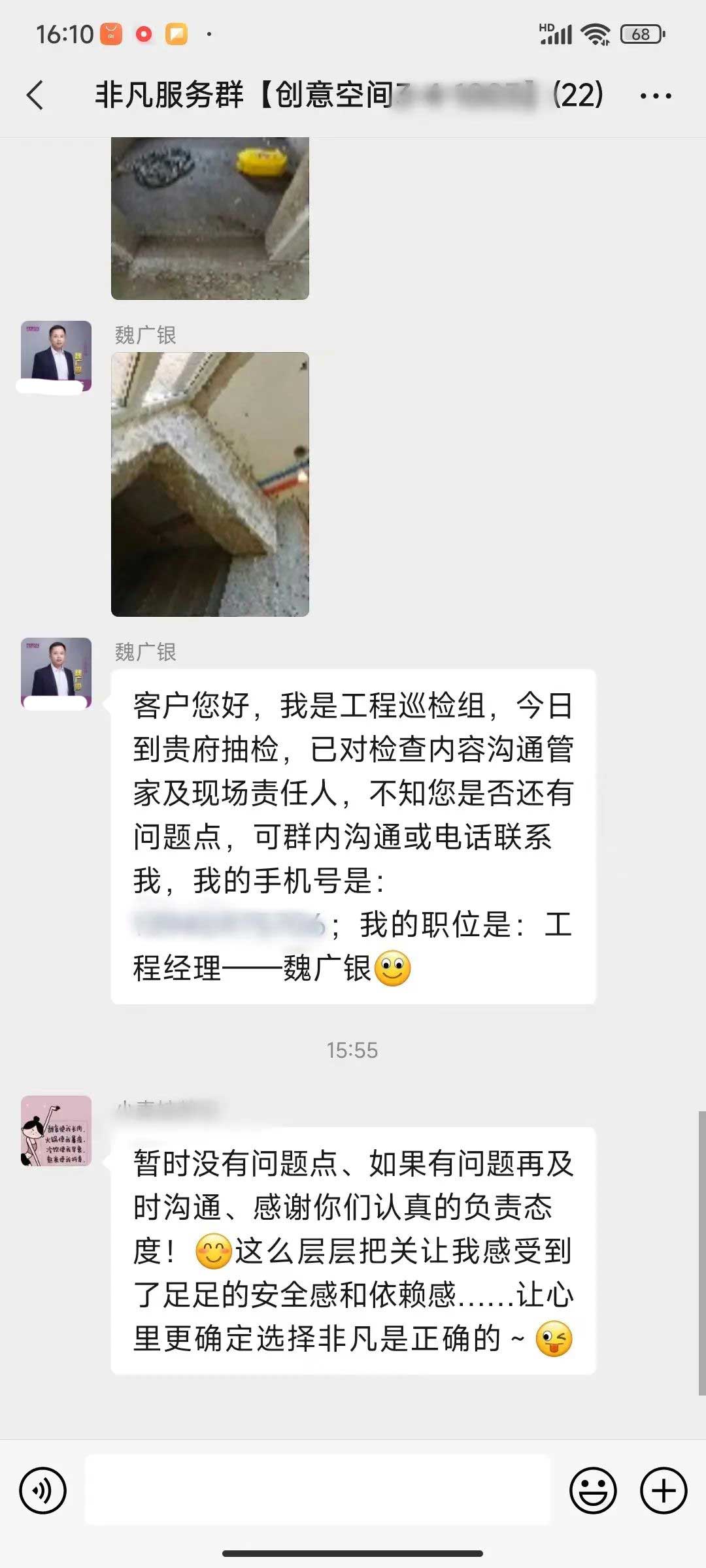Go back from the group chat

[x=36, y=95]
